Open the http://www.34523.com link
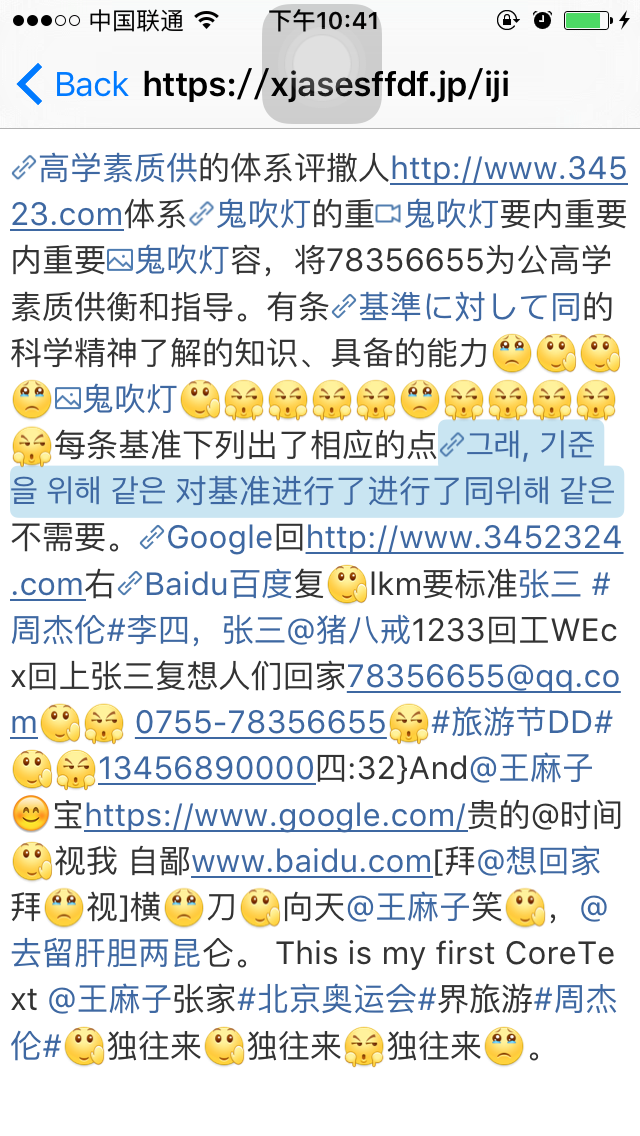The height and width of the screenshot is (1136, 640). (508, 169)
